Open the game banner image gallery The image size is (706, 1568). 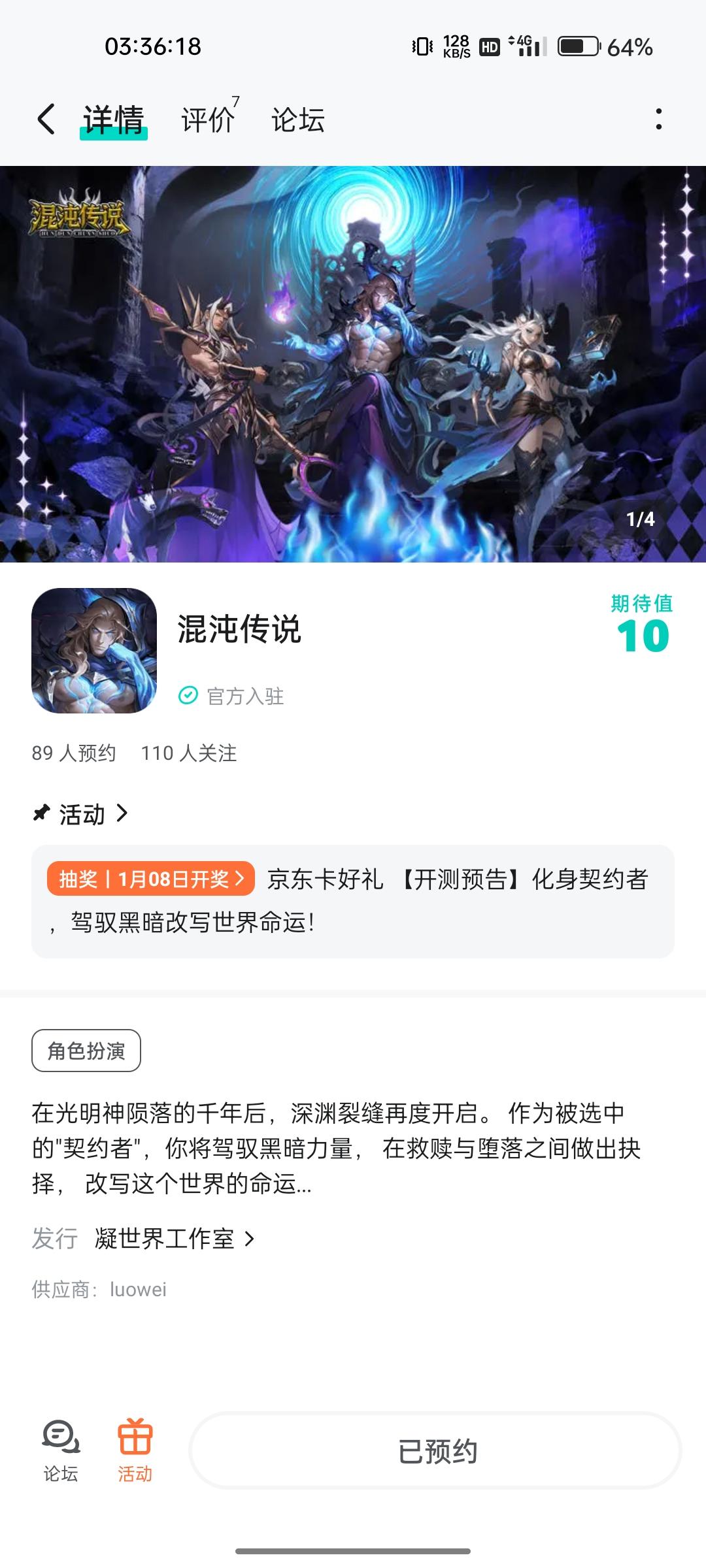coord(353,364)
